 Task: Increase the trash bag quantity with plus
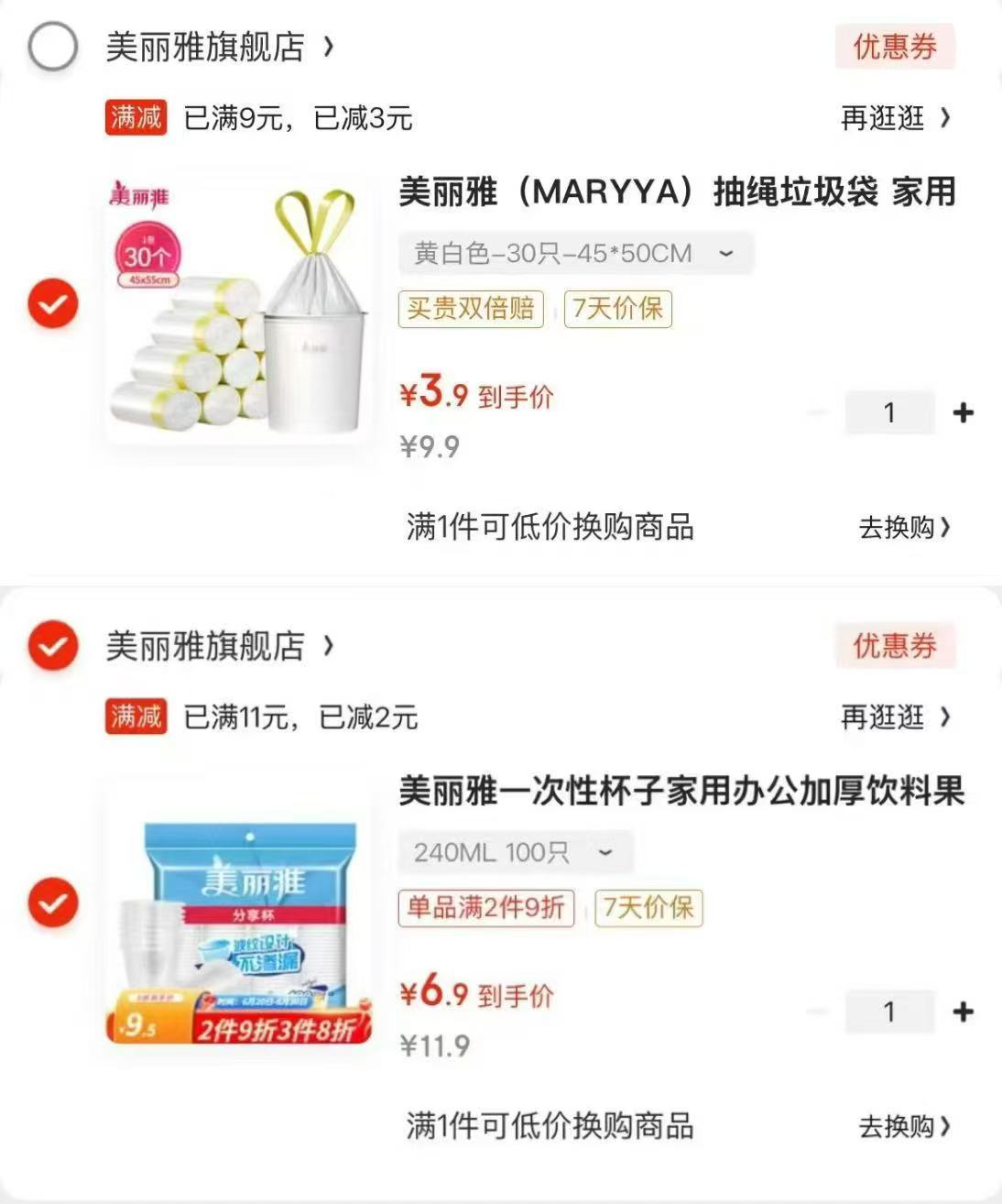pos(964,413)
